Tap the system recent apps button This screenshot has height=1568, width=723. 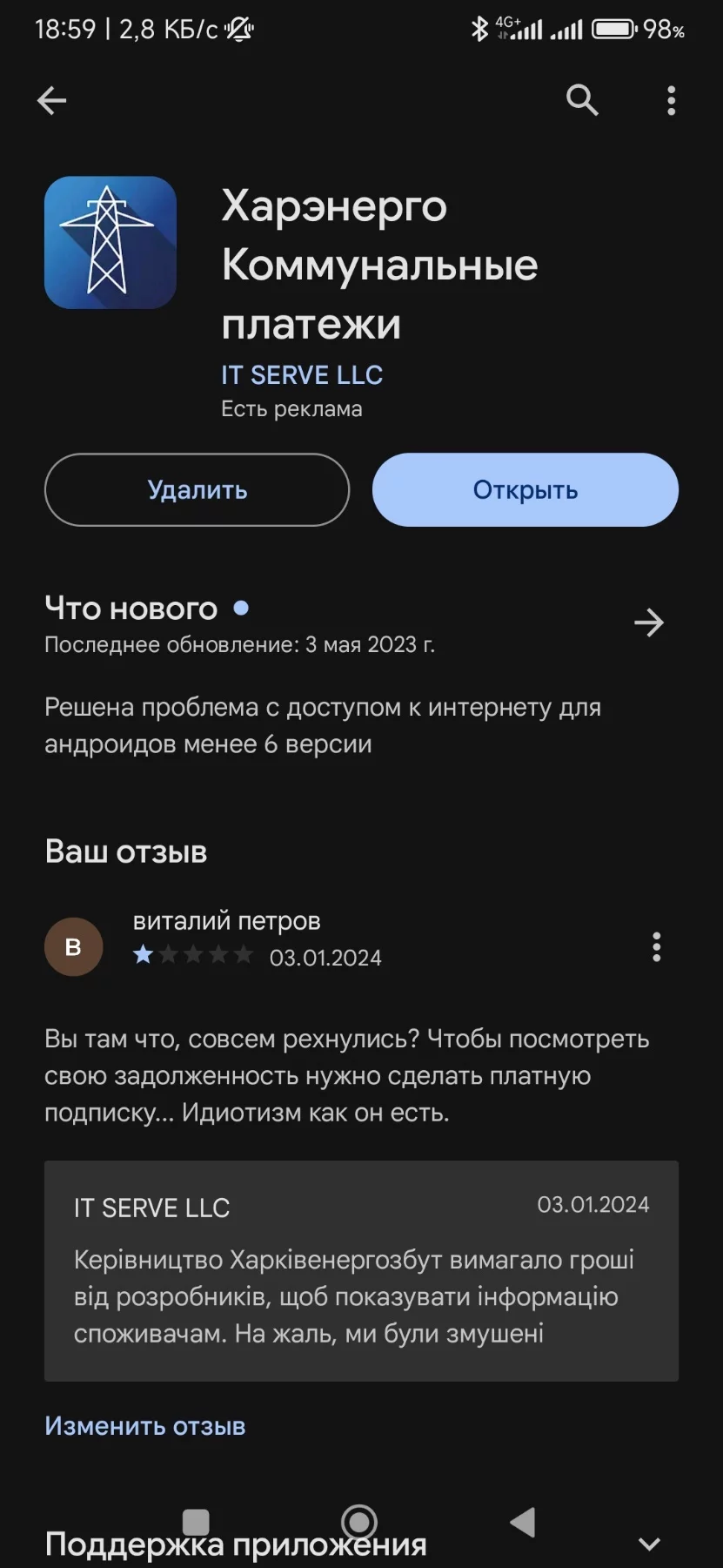196,1522
